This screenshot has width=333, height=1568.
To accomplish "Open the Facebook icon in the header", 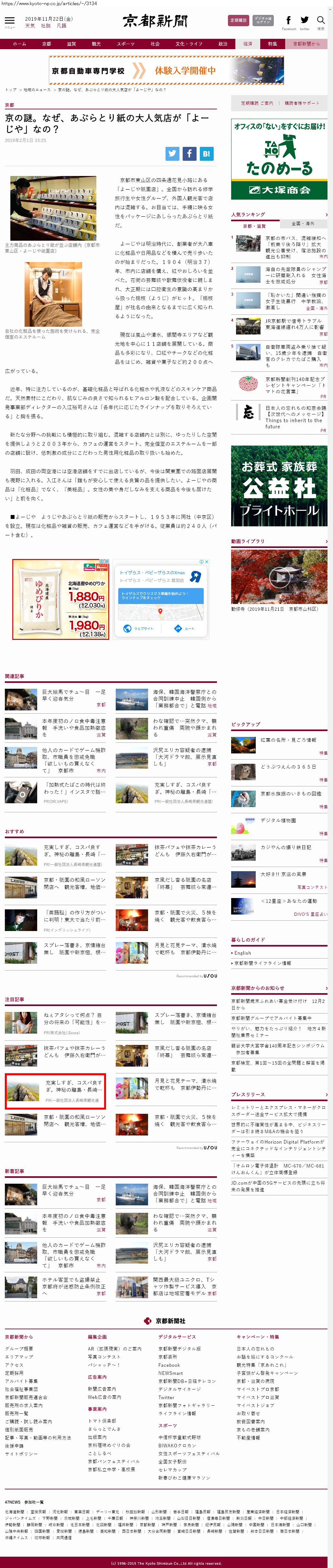I will click(x=289, y=21).
